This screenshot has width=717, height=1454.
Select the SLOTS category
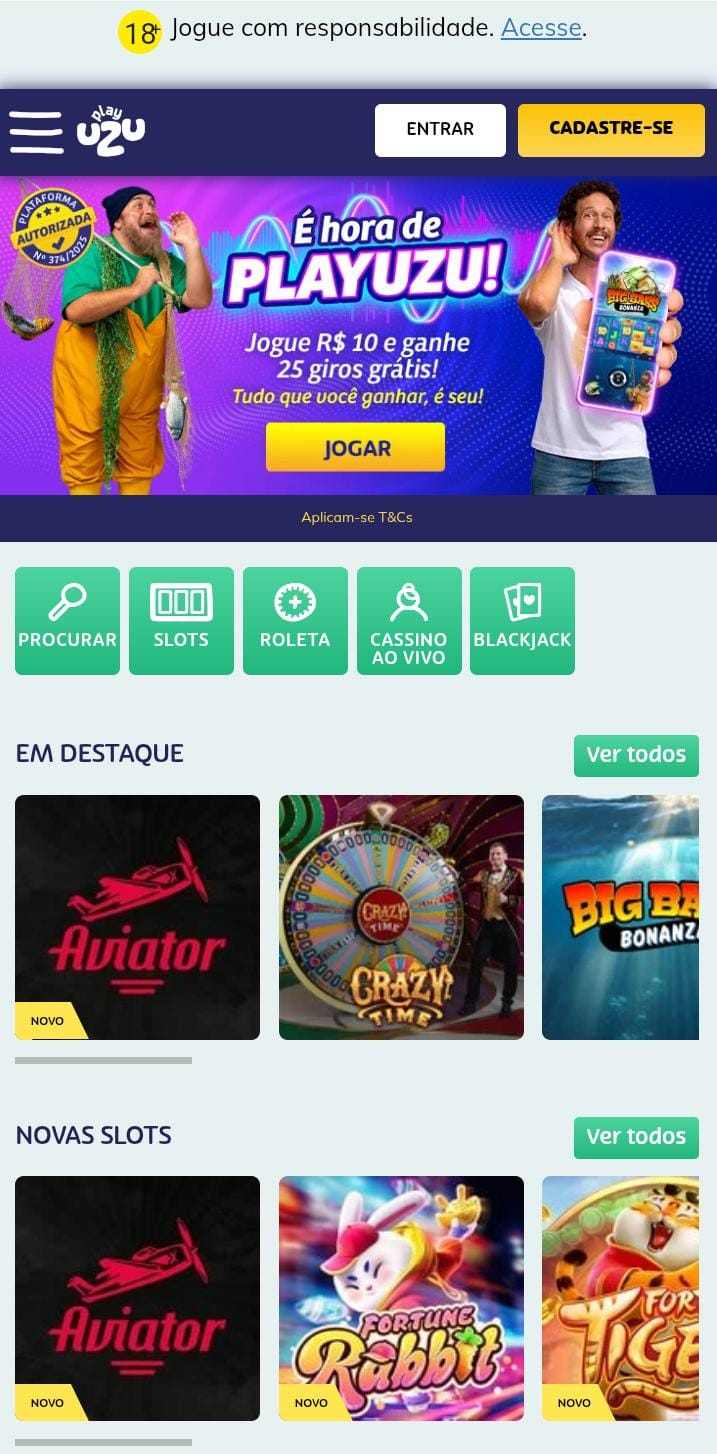(181, 621)
